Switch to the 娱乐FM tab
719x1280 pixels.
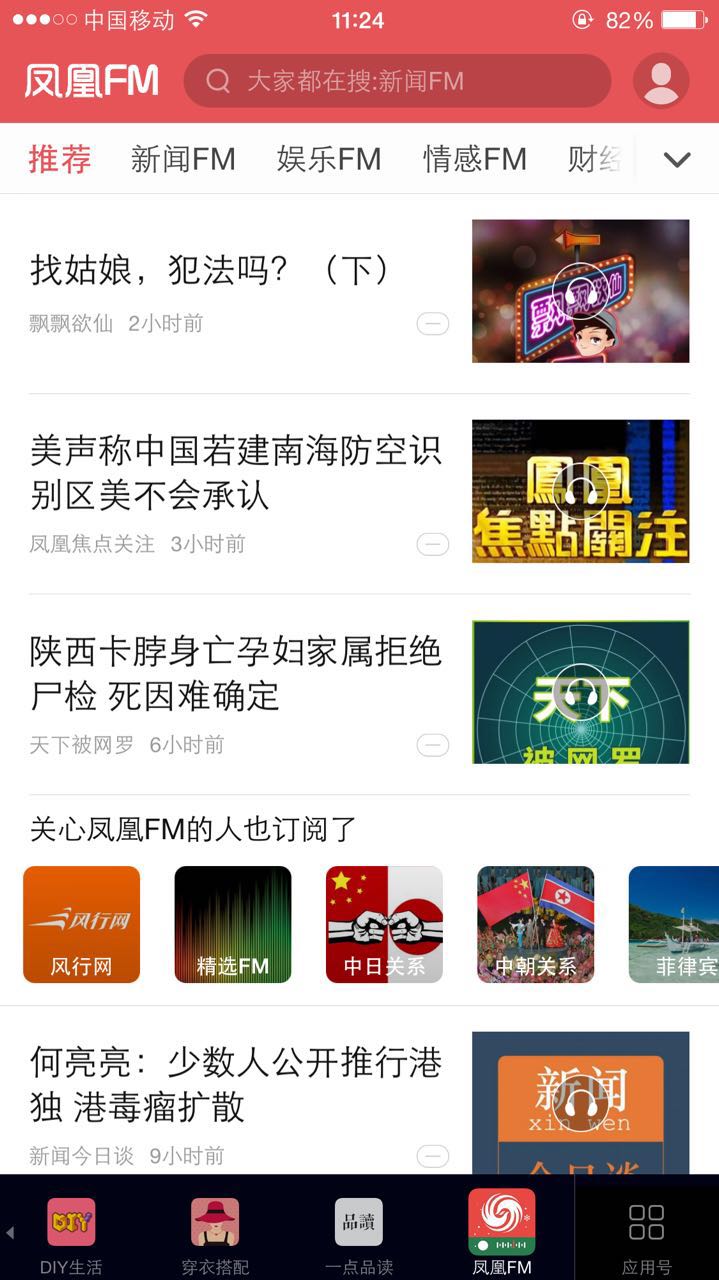tap(329, 159)
